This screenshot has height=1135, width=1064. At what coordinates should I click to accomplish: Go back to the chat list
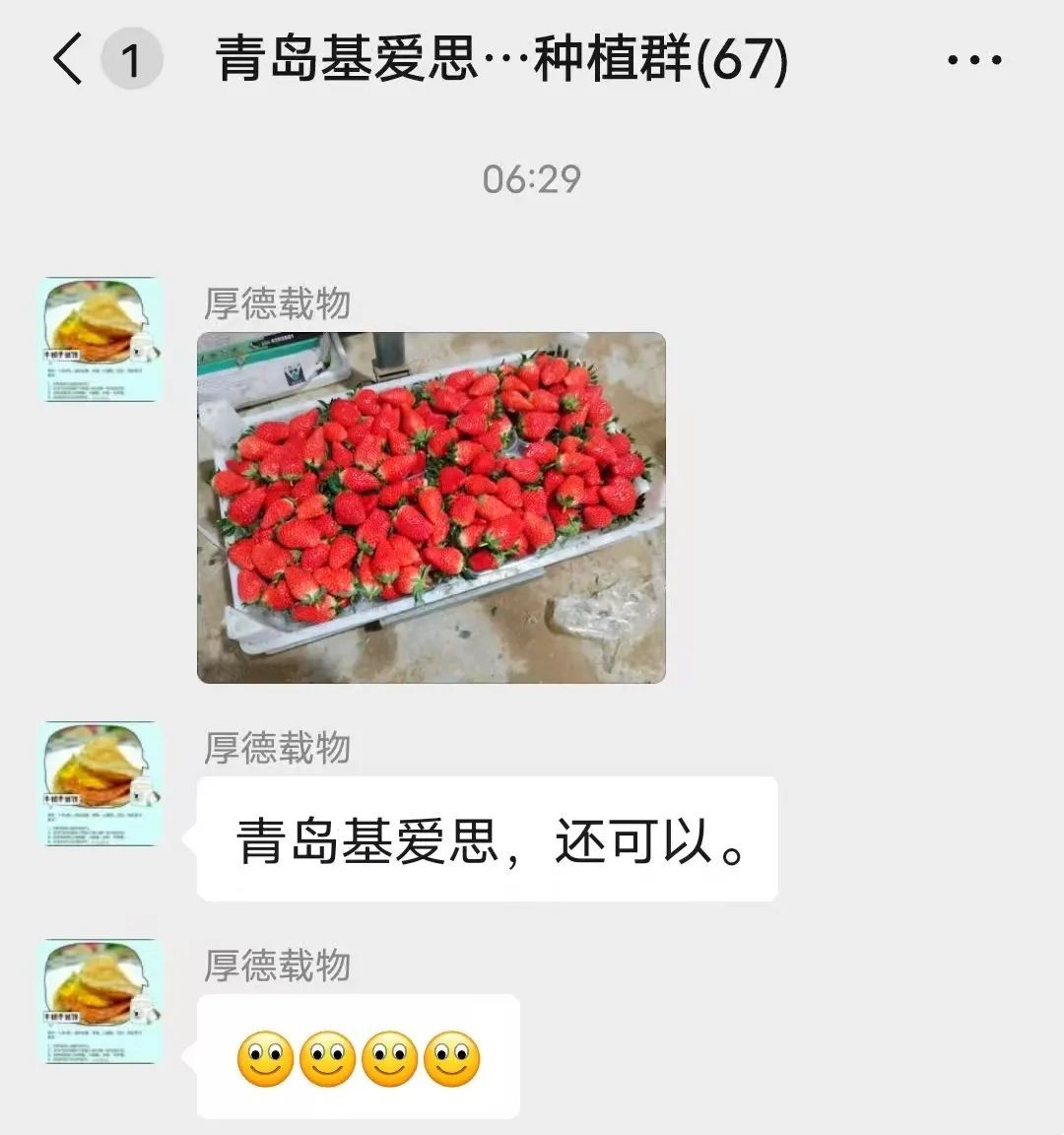pyautogui.click(x=67, y=59)
